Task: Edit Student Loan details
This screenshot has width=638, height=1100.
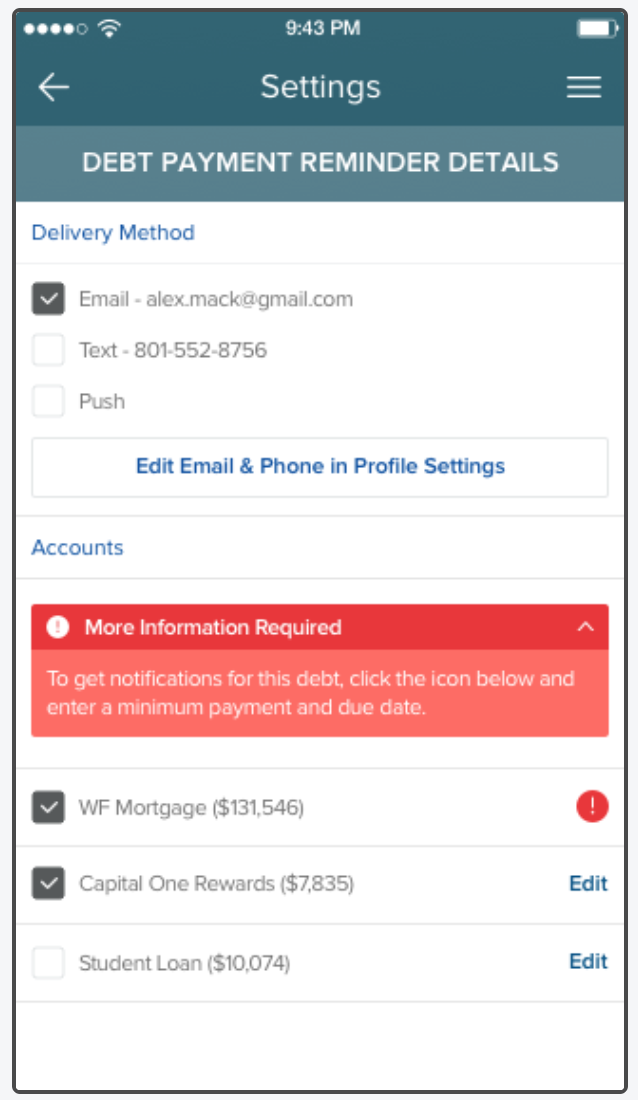Action: click(588, 962)
